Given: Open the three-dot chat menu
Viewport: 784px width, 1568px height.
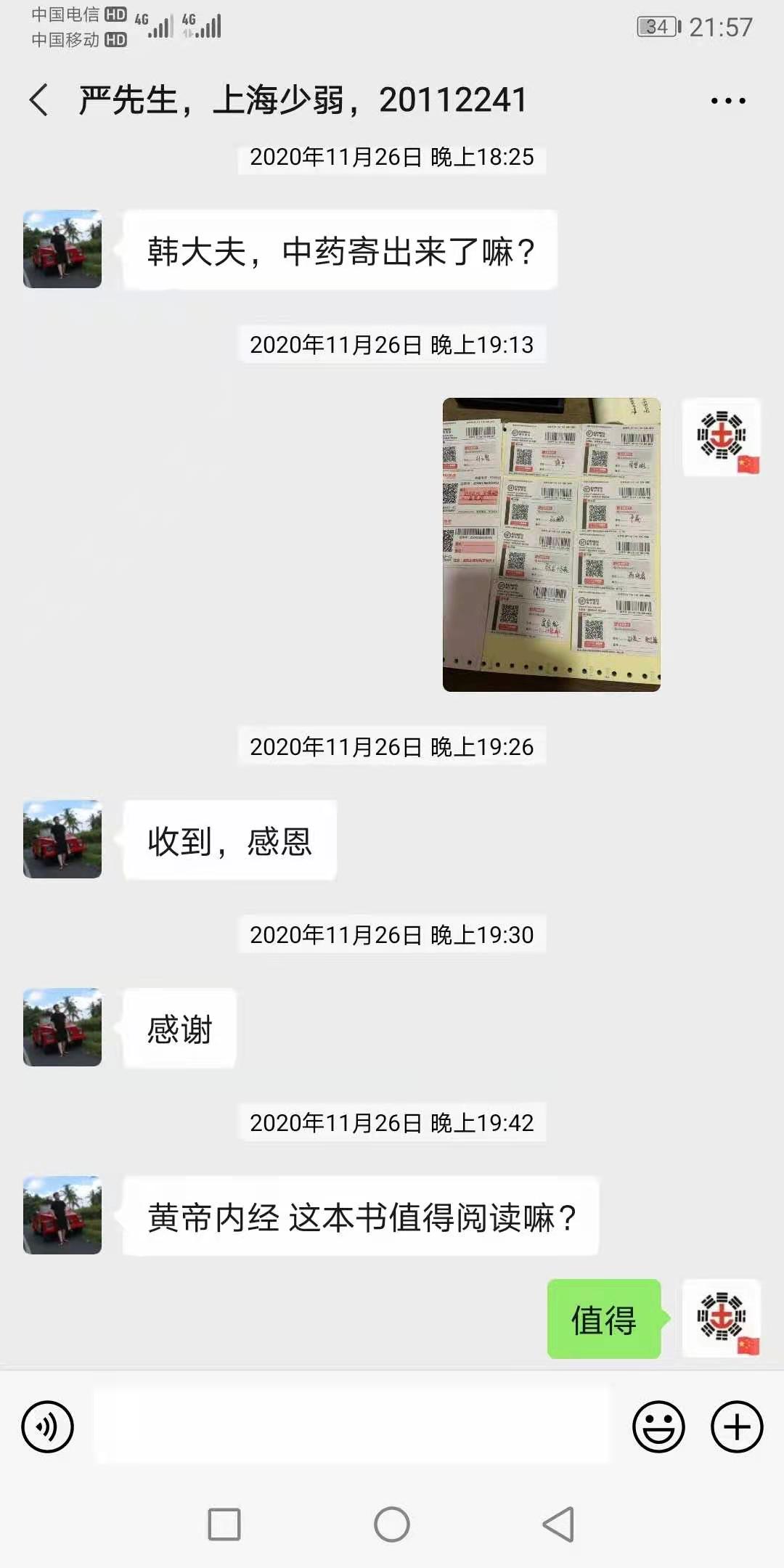Looking at the screenshot, I should (728, 101).
